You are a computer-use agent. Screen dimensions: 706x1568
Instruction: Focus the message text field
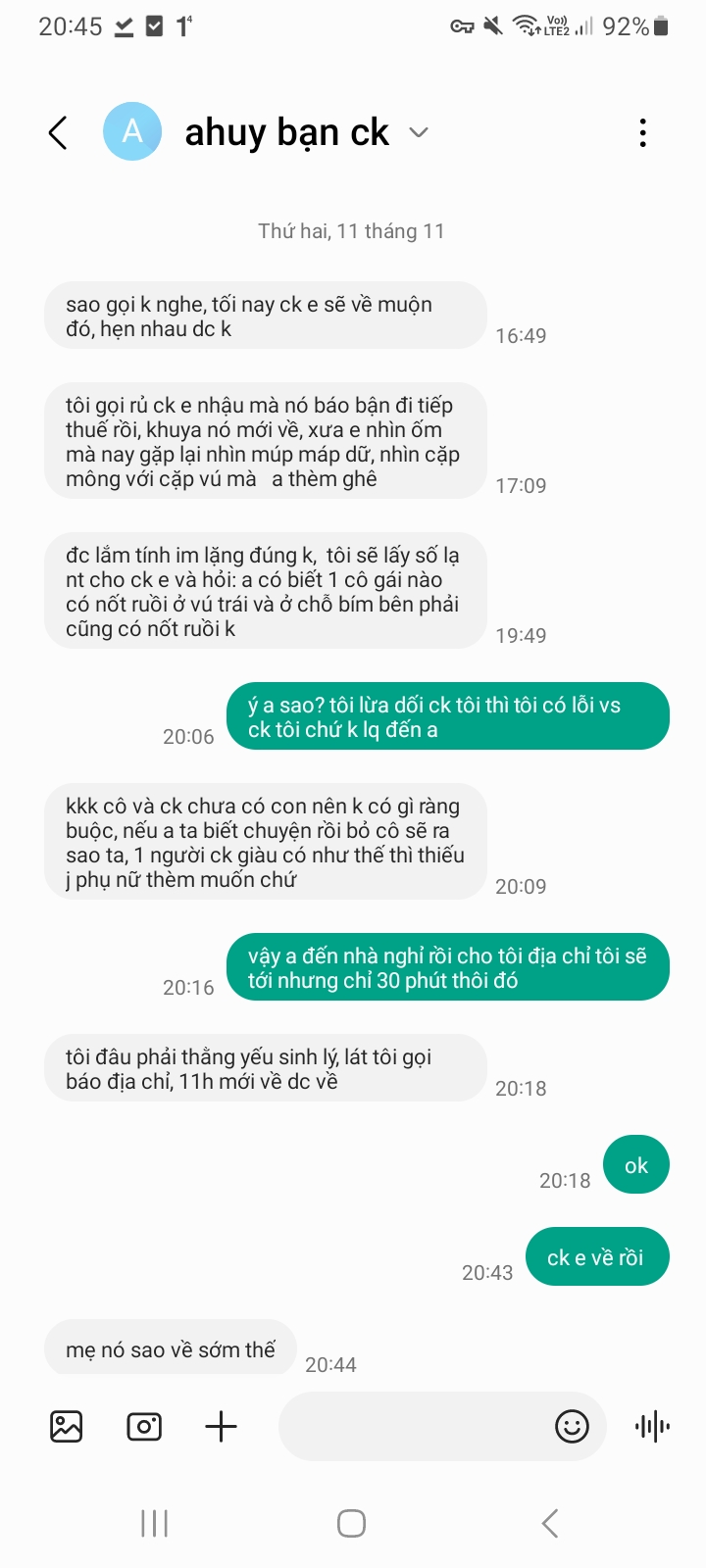coord(412,1426)
